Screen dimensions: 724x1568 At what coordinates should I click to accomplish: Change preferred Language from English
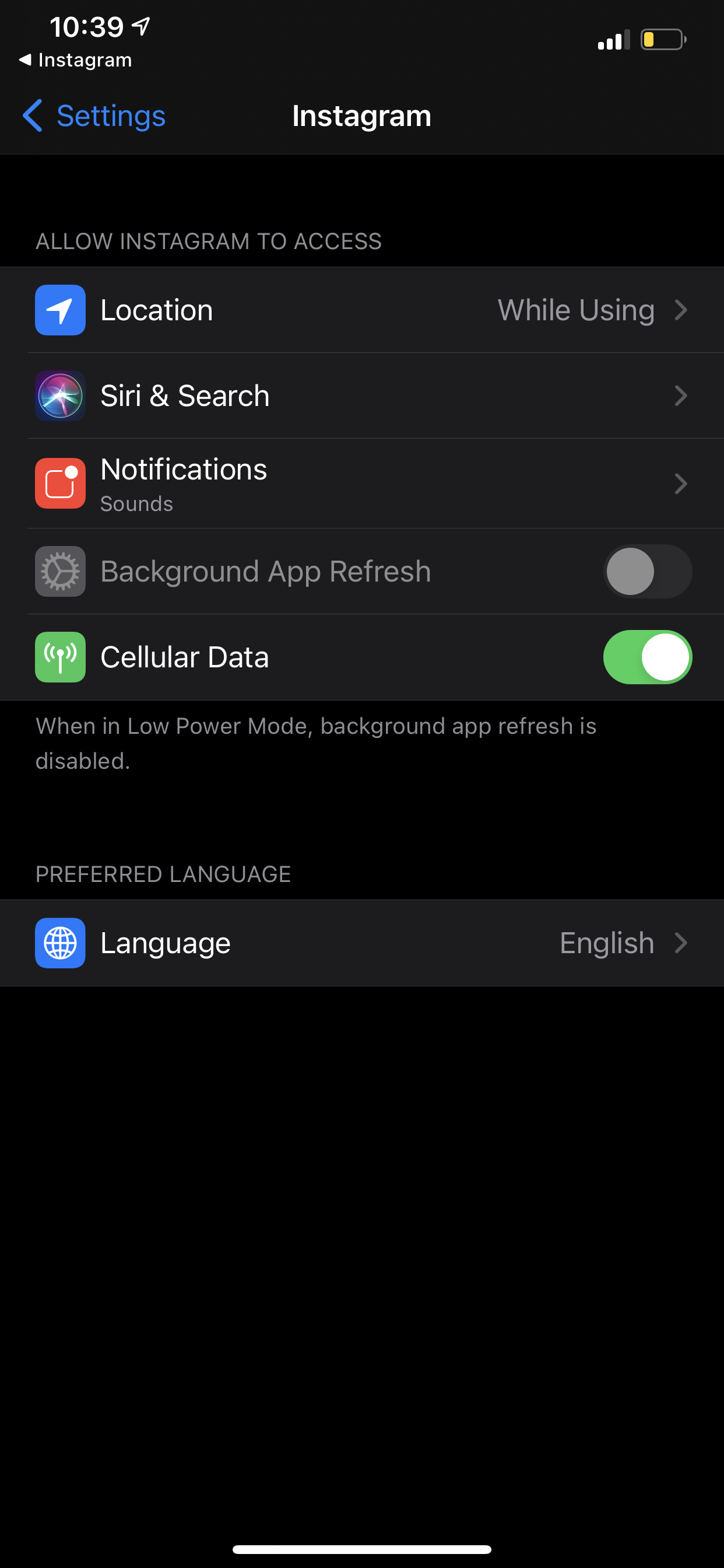(361, 943)
